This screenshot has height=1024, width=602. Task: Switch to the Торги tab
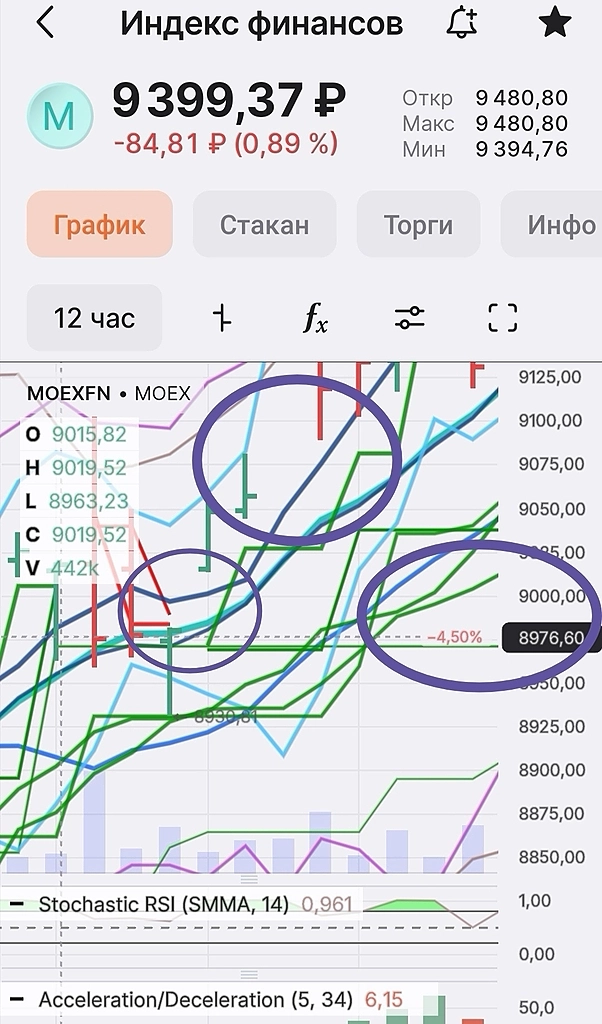[x=418, y=225]
